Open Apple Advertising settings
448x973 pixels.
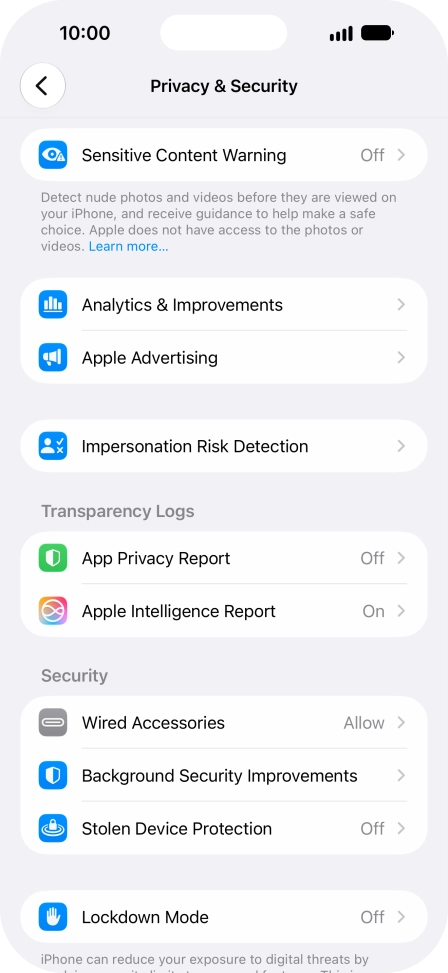[224, 357]
